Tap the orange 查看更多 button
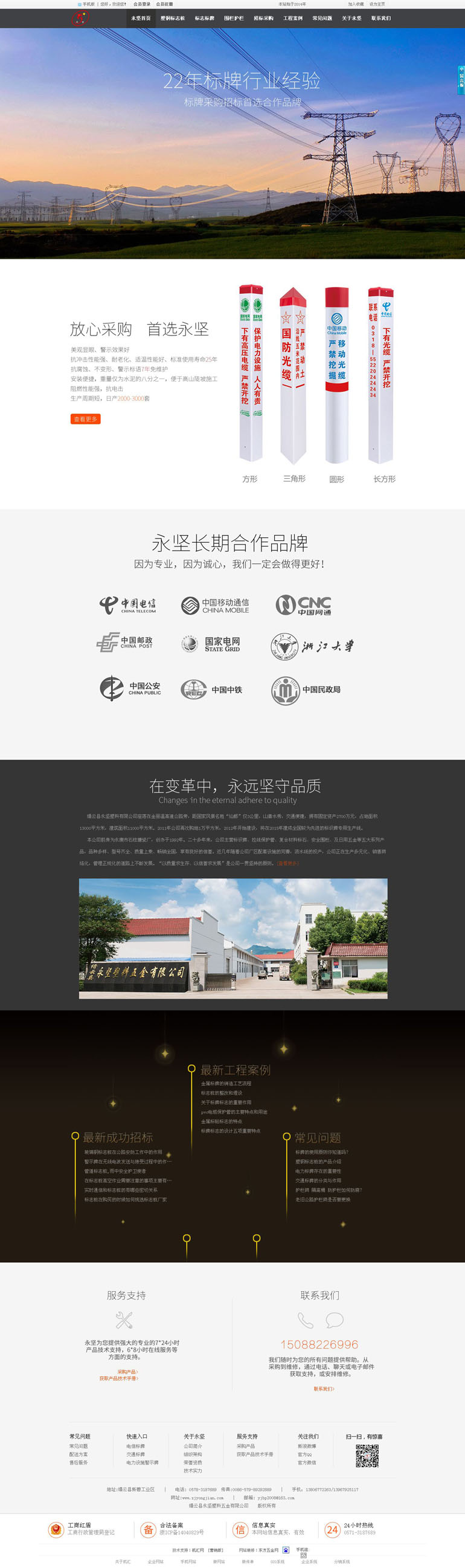The width and height of the screenshot is (465, 1568). [85, 419]
